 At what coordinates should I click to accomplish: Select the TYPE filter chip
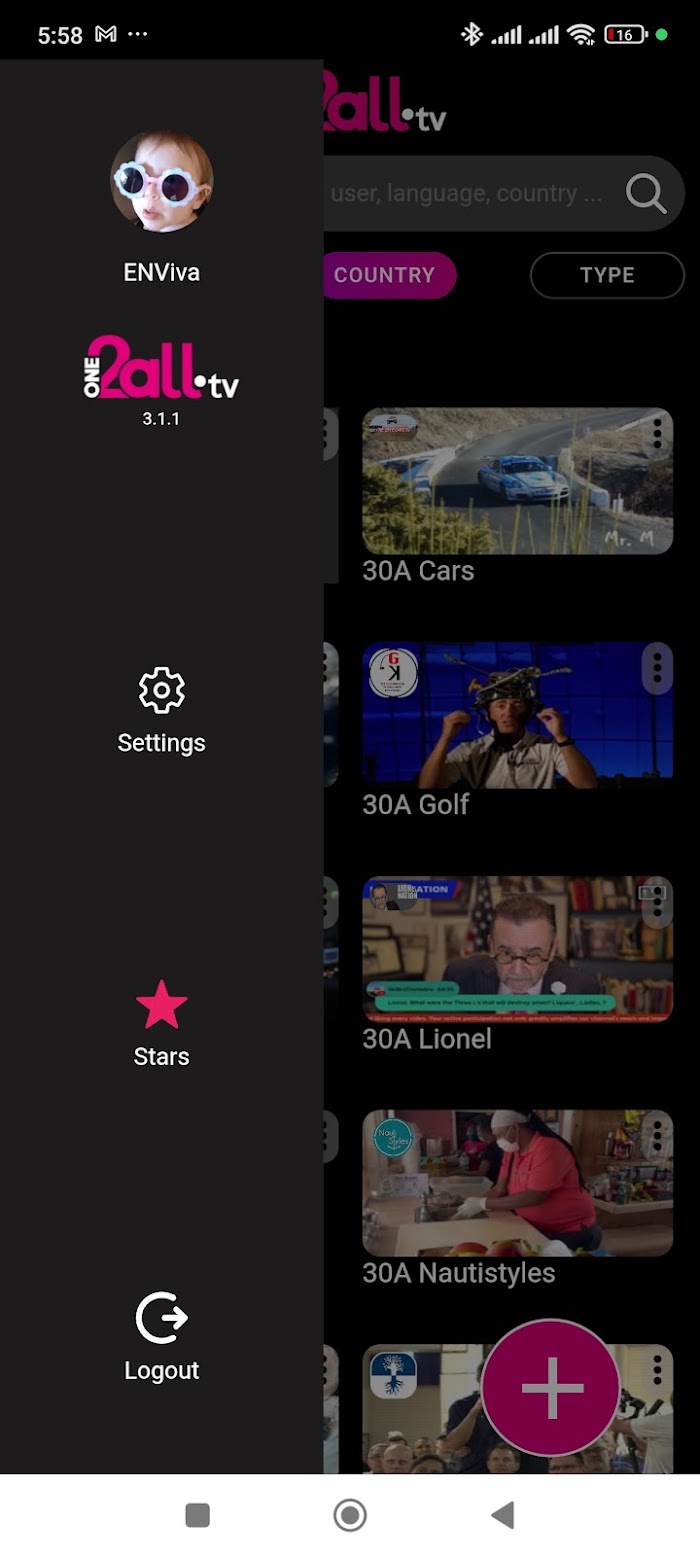click(x=607, y=275)
